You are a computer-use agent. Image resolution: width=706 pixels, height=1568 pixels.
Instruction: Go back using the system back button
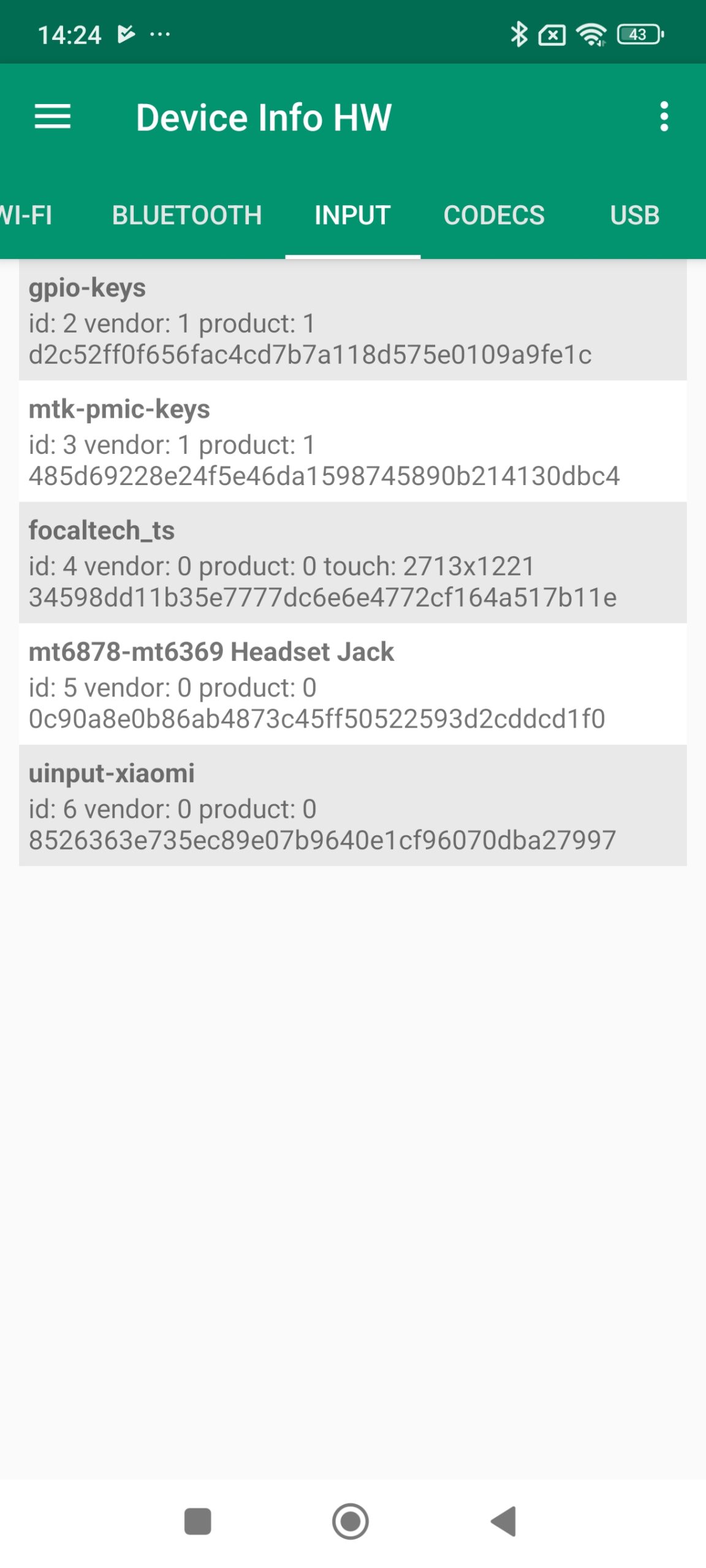pos(504,1521)
